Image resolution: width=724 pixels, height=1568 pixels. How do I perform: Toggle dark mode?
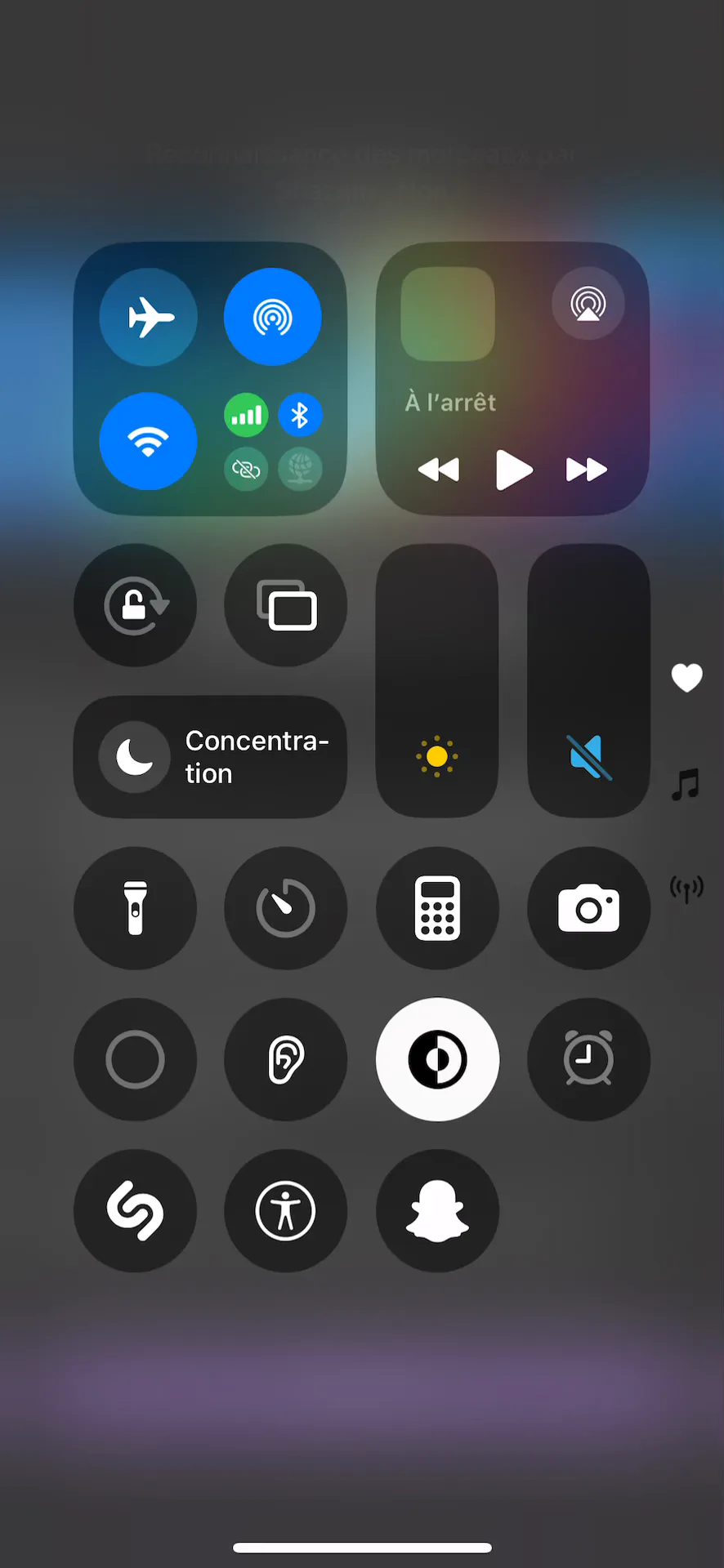coord(437,1059)
